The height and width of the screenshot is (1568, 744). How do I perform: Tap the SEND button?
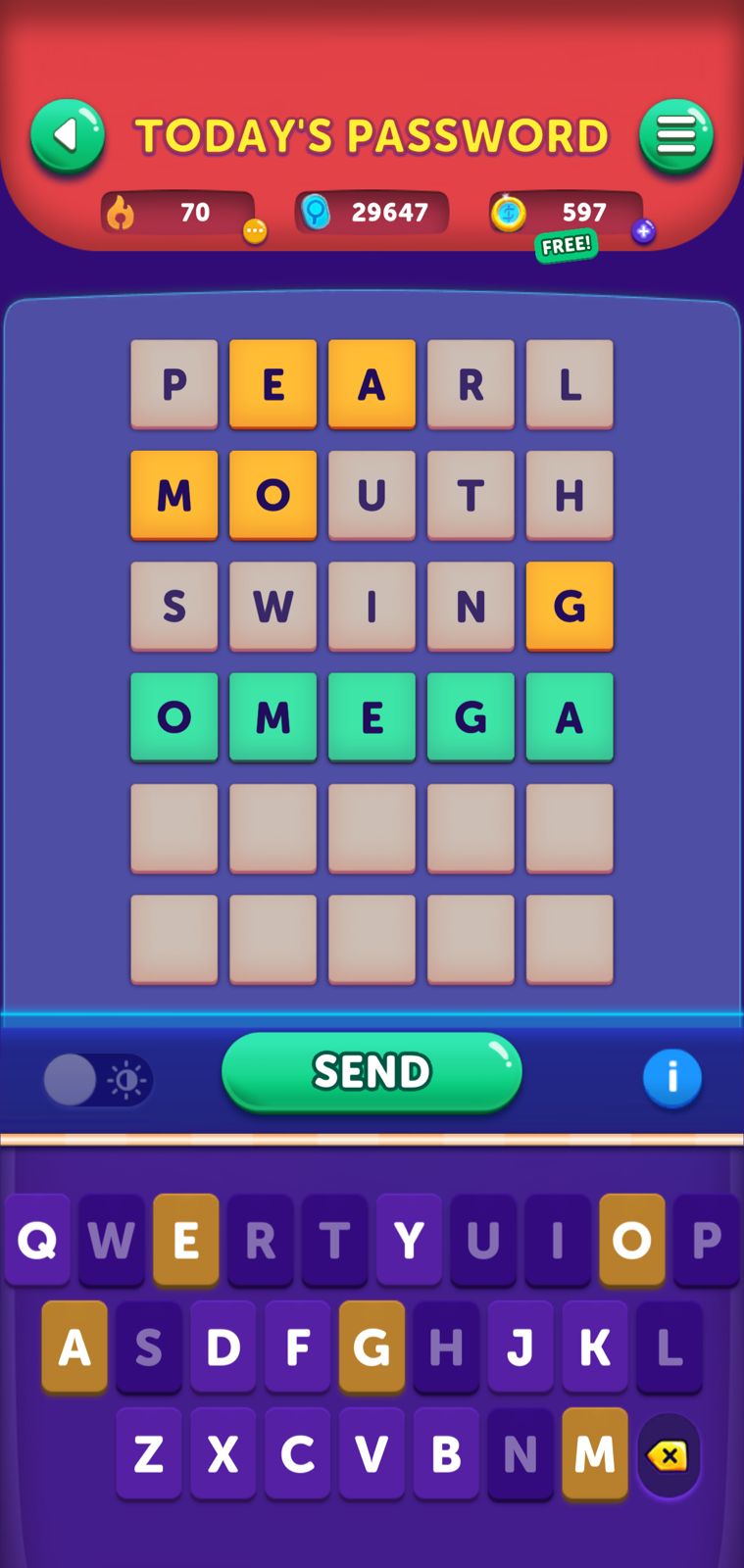tap(372, 1071)
